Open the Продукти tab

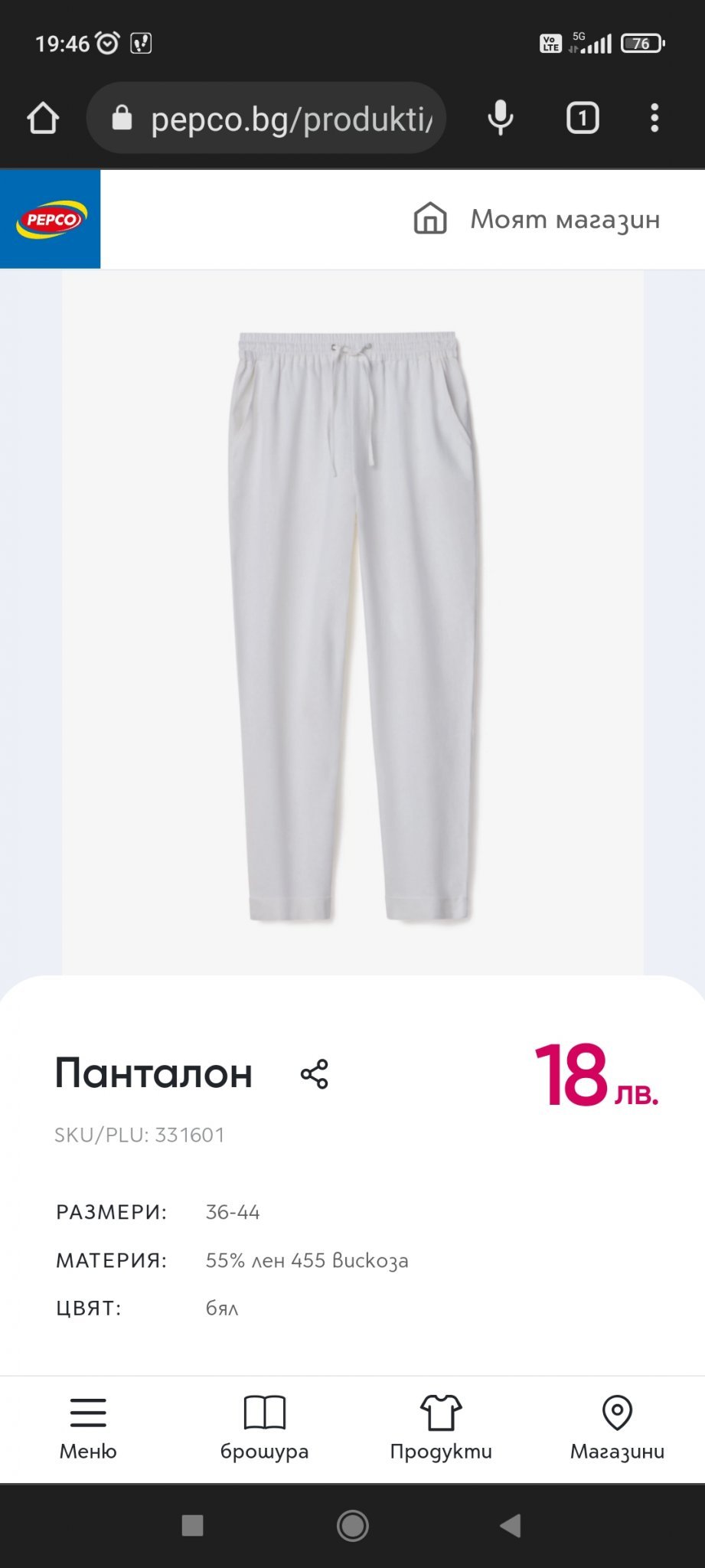pos(441,1428)
